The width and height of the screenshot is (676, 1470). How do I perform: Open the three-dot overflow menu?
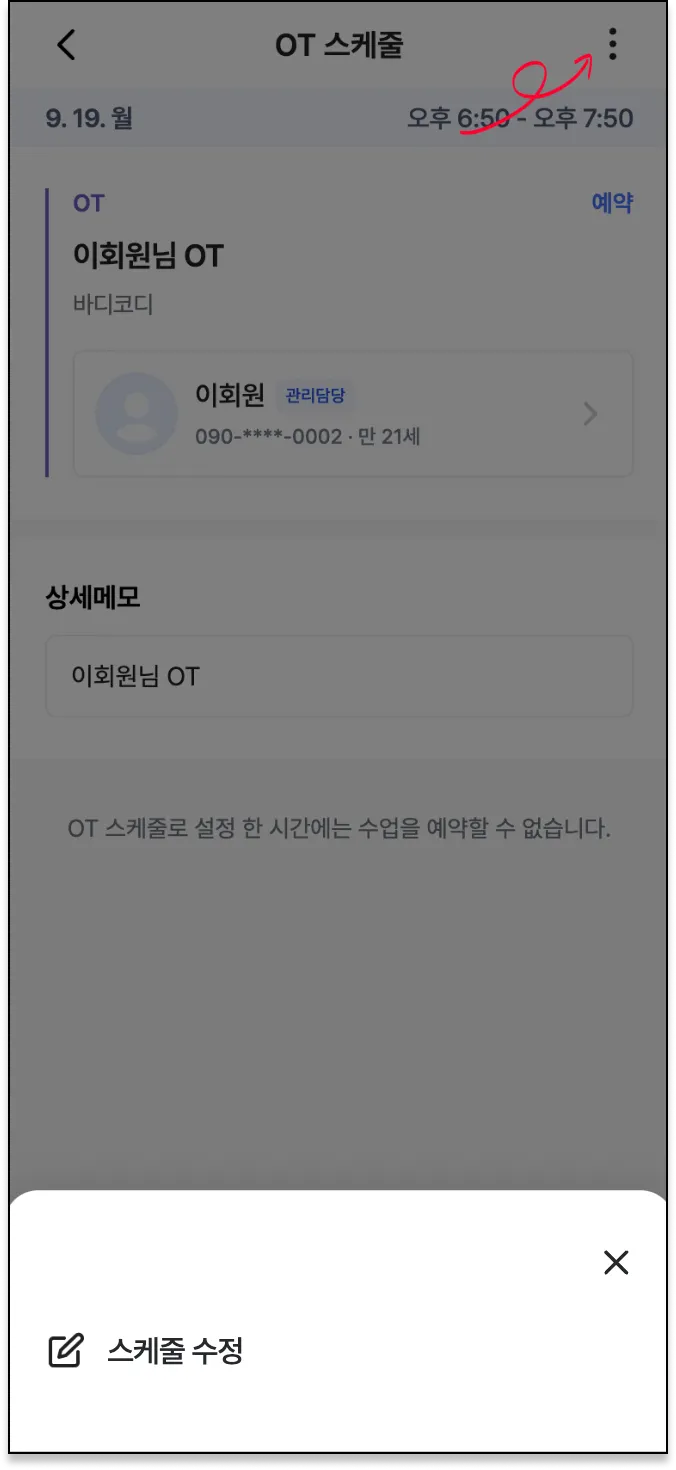pos(612,44)
